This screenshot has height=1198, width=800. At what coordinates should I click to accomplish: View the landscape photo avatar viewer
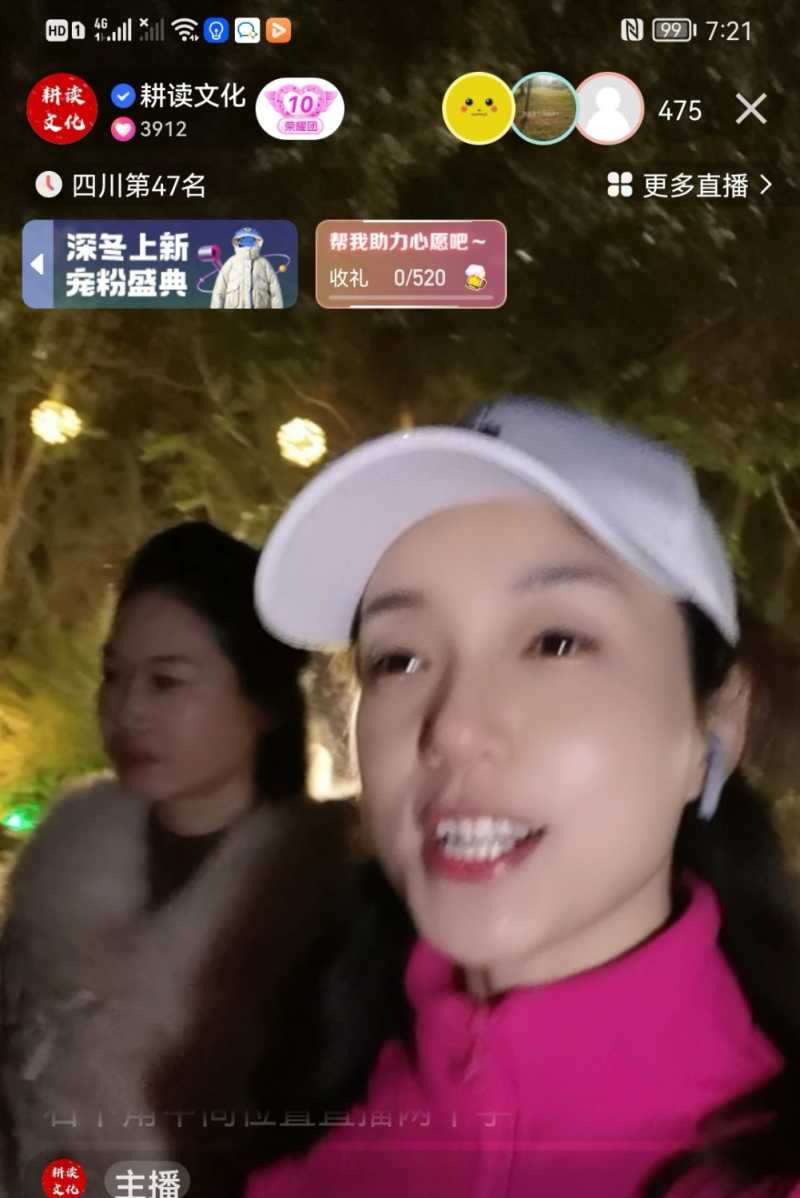[x=544, y=108]
